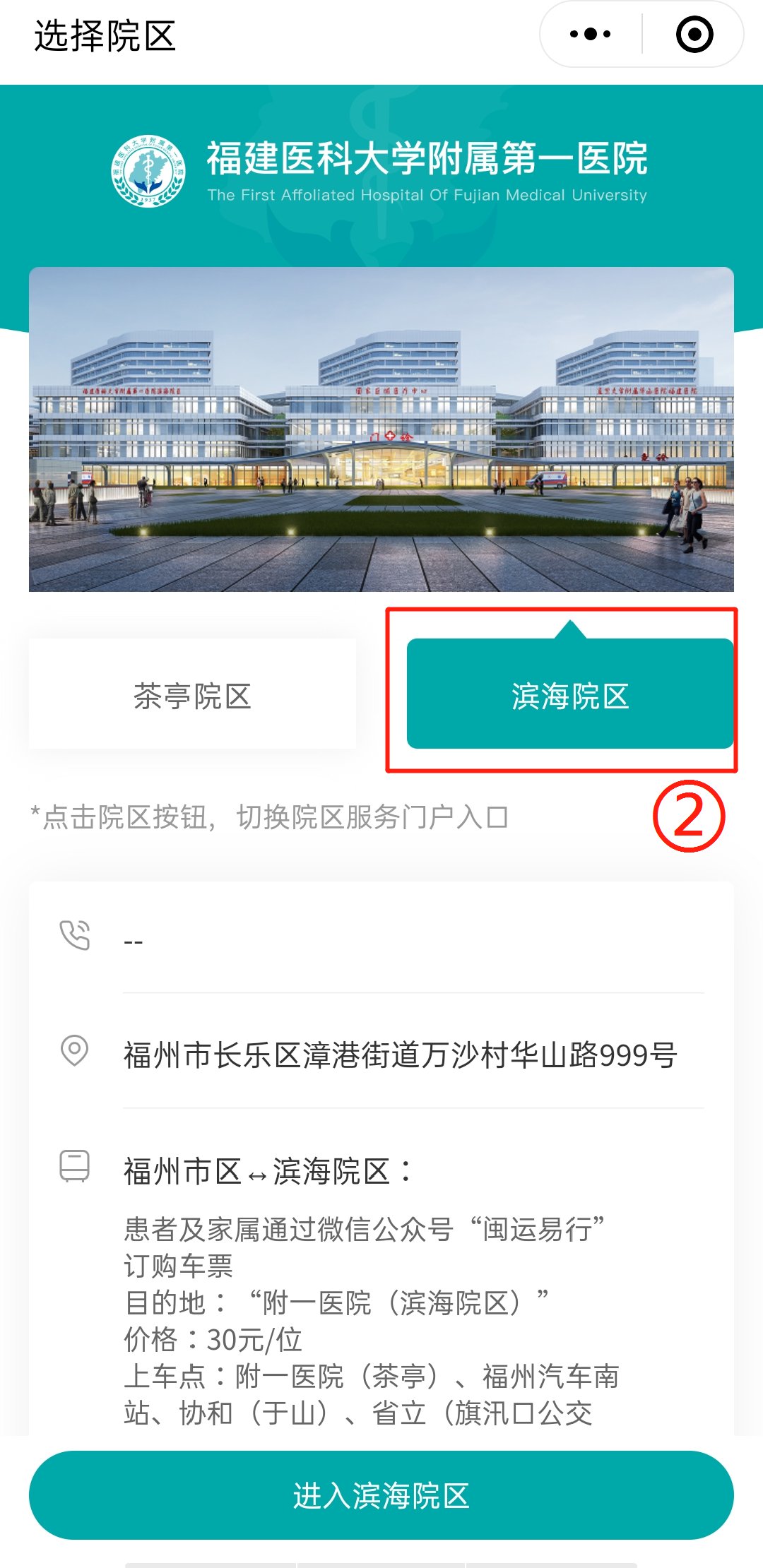Select the 滨海院区 campus button
This screenshot has height=1568, width=763.
click(569, 695)
